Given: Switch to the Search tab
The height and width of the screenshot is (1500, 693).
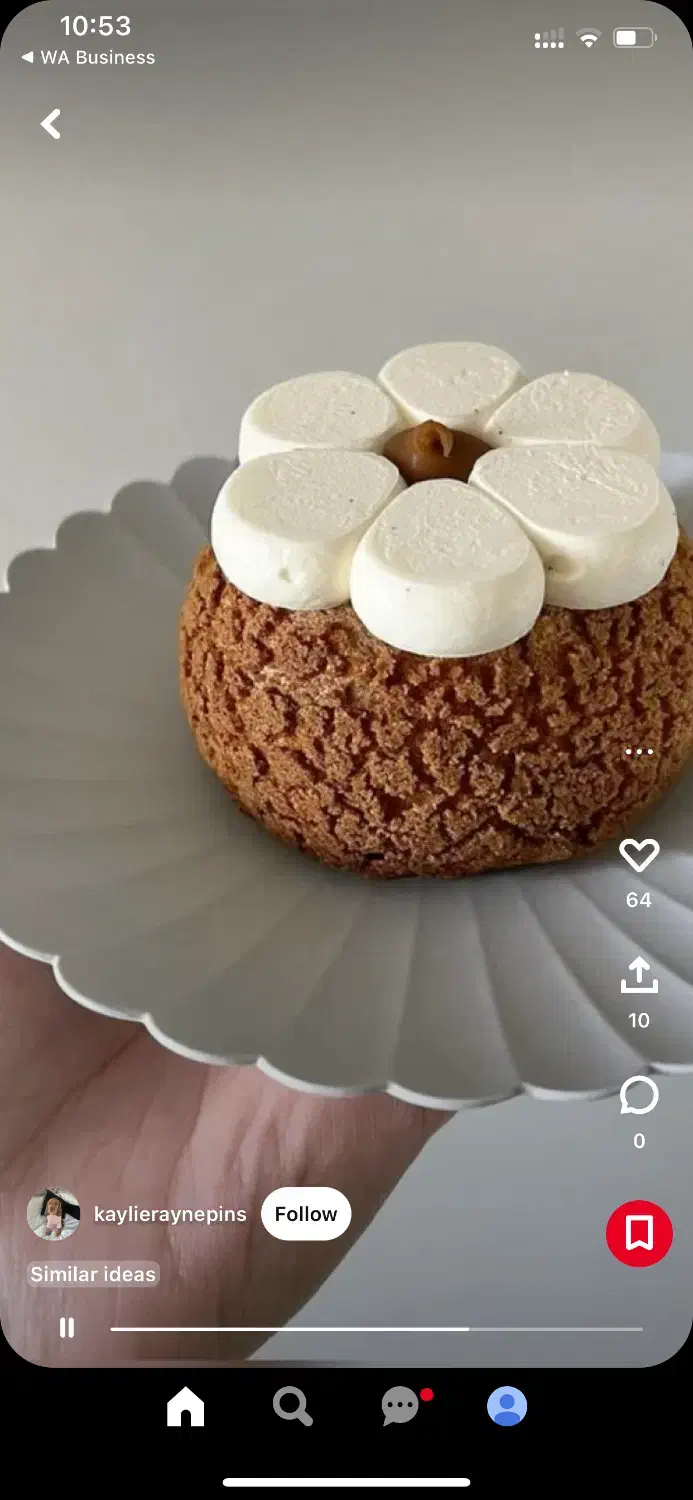Looking at the screenshot, I should [x=292, y=1406].
